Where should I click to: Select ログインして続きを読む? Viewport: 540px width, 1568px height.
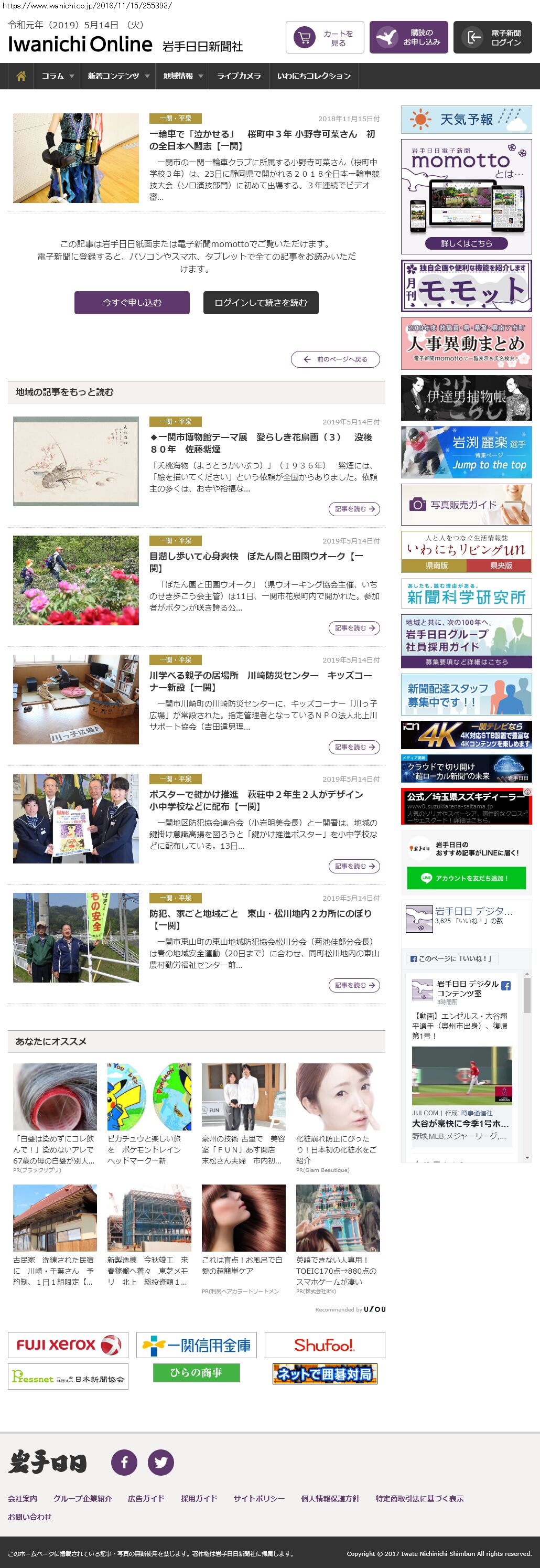(x=261, y=303)
